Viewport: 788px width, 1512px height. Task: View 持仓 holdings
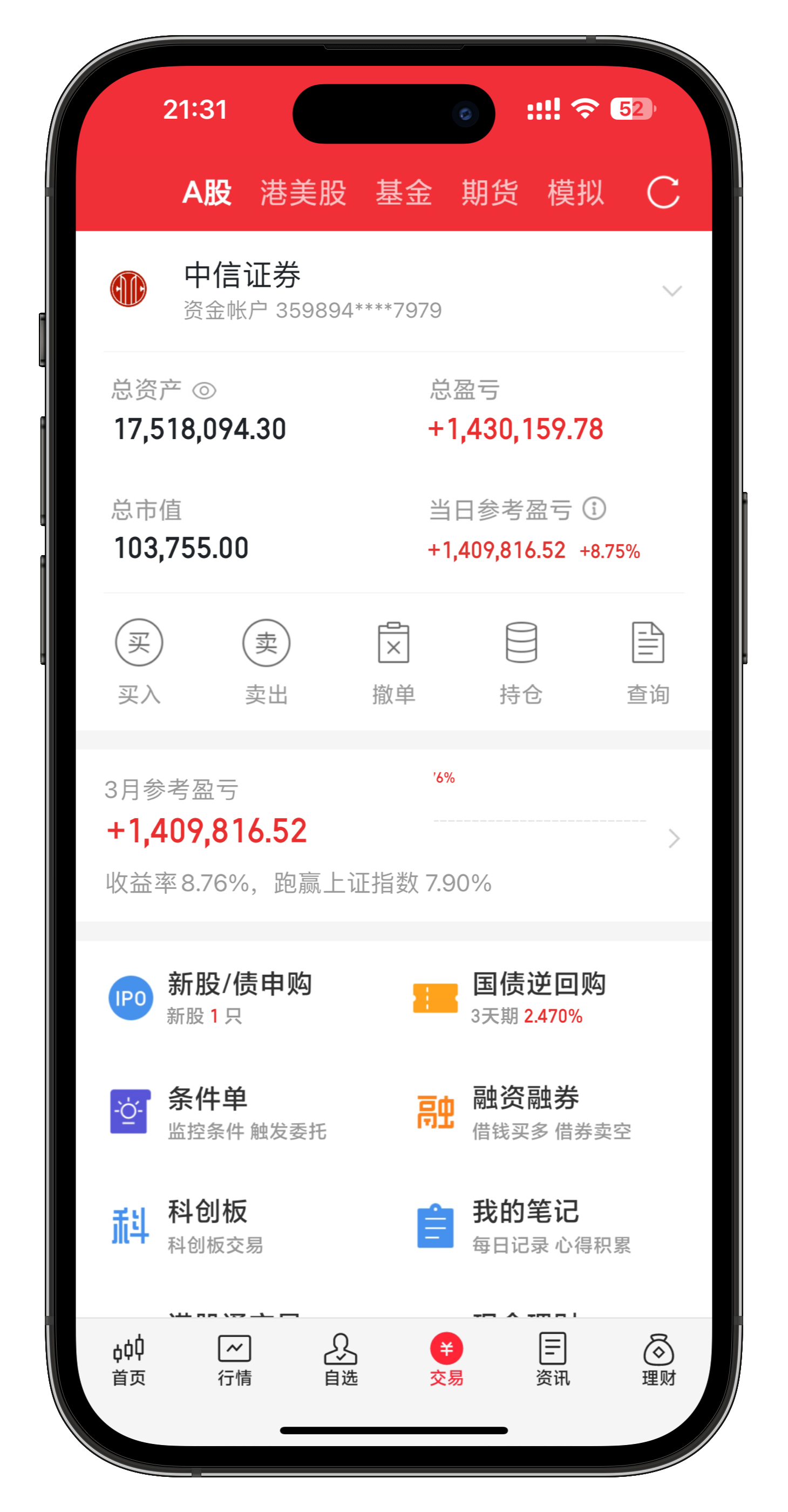tap(521, 660)
